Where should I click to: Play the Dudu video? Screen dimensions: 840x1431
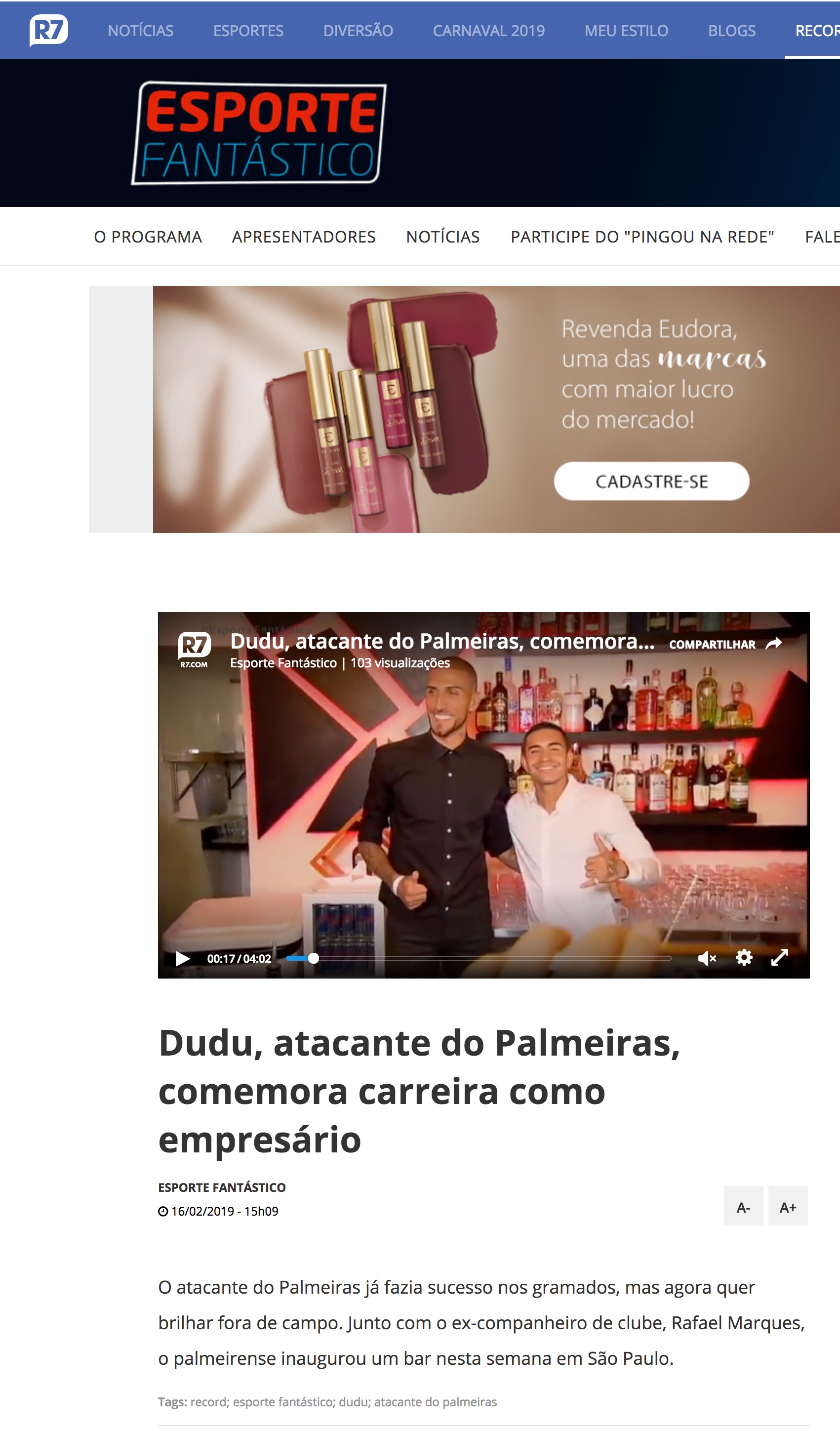[x=182, y=959]
